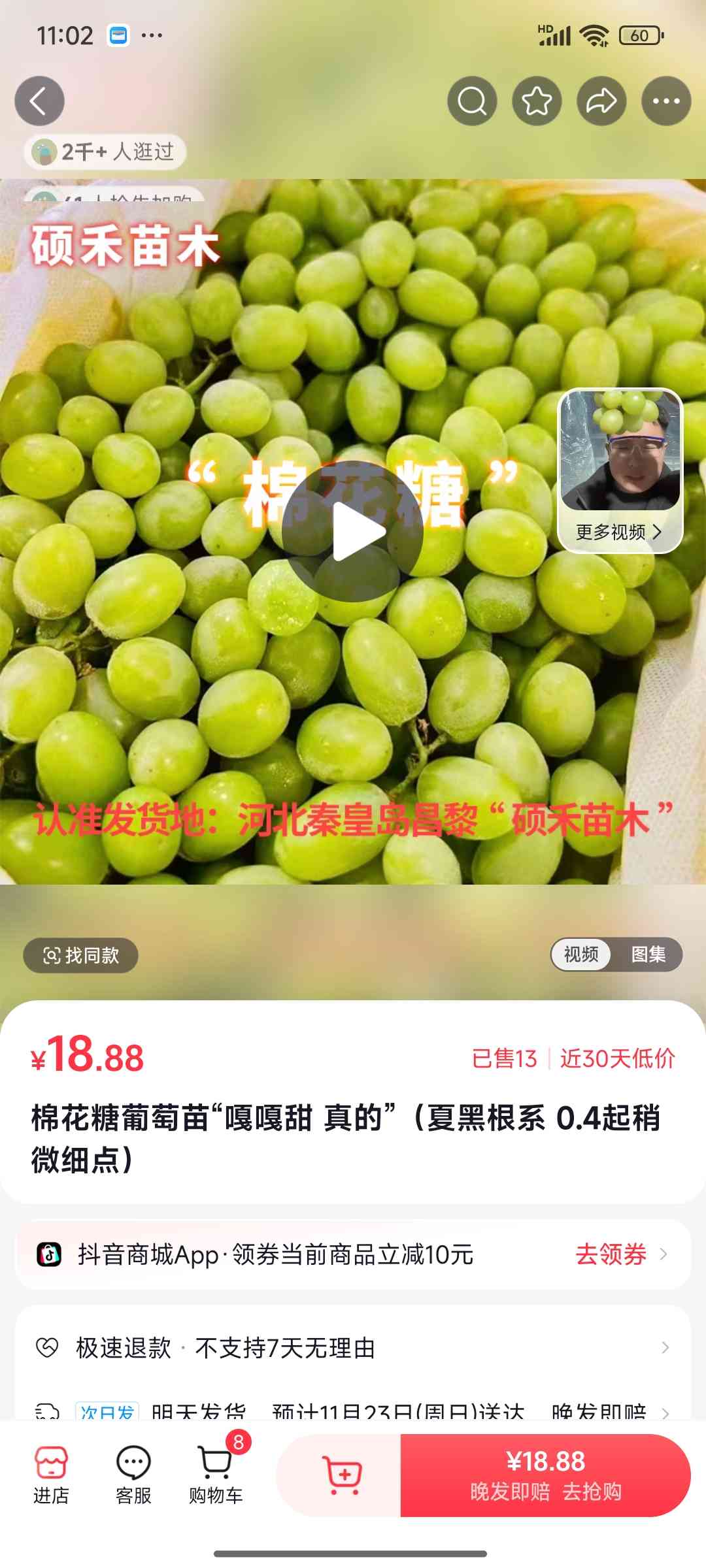Go back using the top-left arrow

[x=39, y=101]
